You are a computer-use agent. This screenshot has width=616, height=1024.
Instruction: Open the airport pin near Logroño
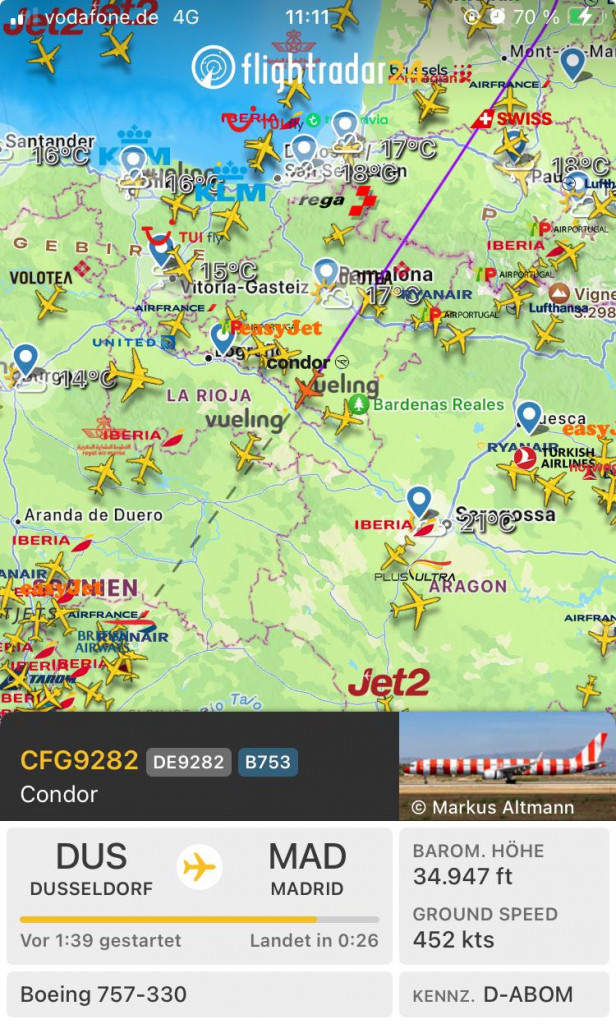(x=223, y=338)
